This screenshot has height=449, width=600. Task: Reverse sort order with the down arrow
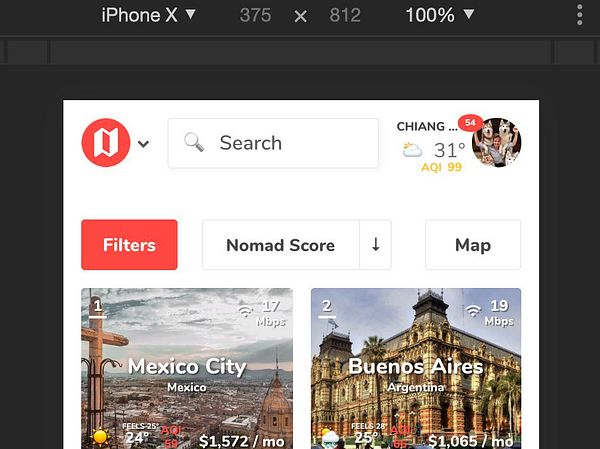coord(376,245)
